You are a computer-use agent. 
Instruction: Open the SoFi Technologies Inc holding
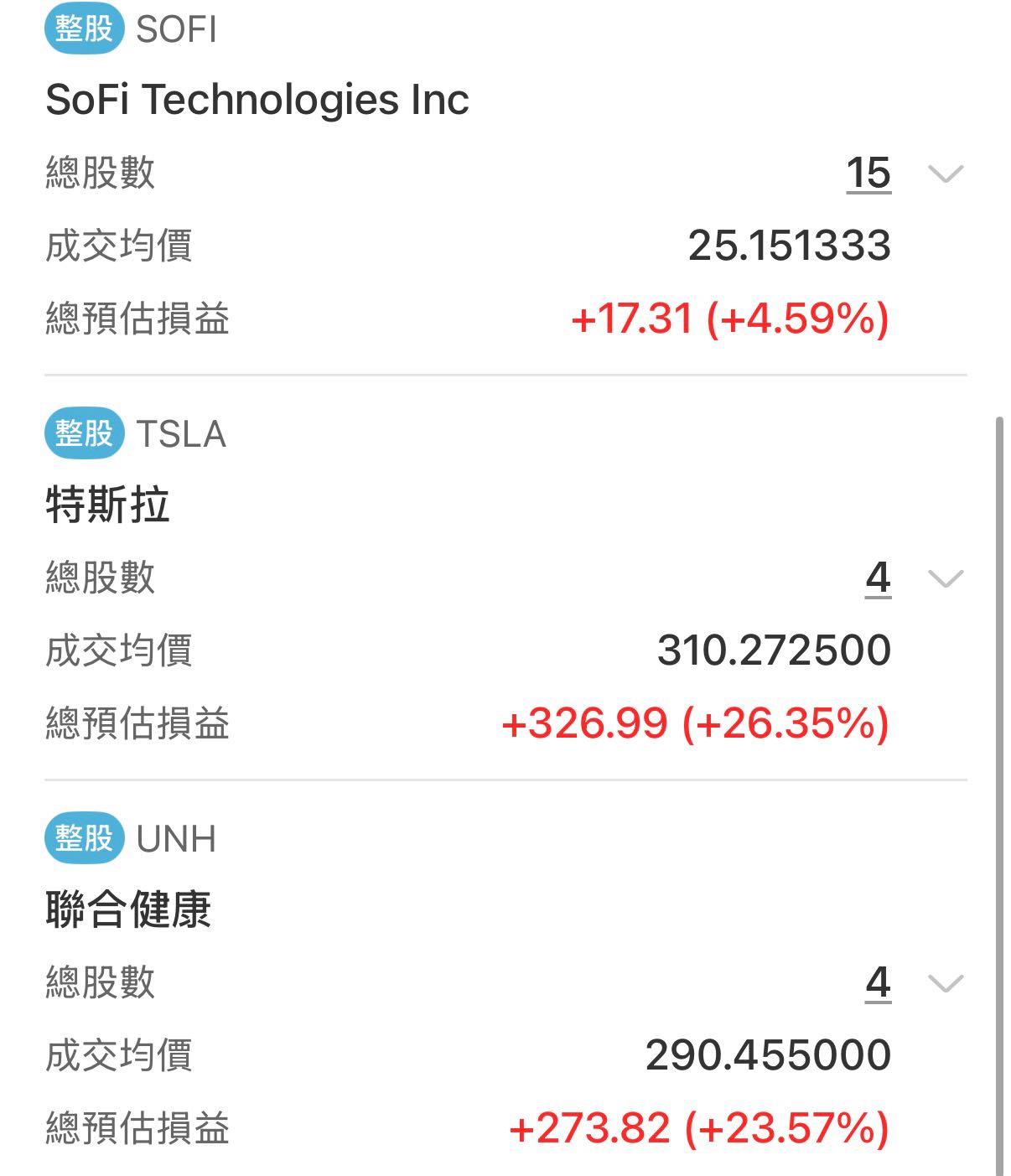pyautogui.click(x=257, y=100)
